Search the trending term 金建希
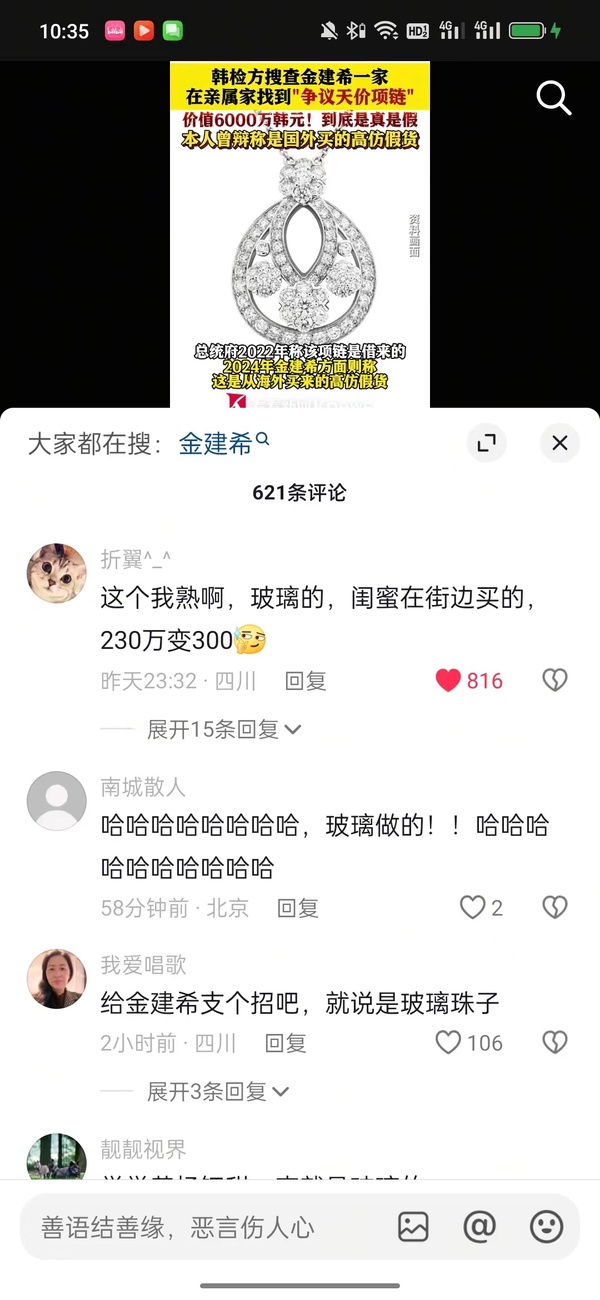The image size is (600, 1300). pyautogui.click(x=224, y=443)
